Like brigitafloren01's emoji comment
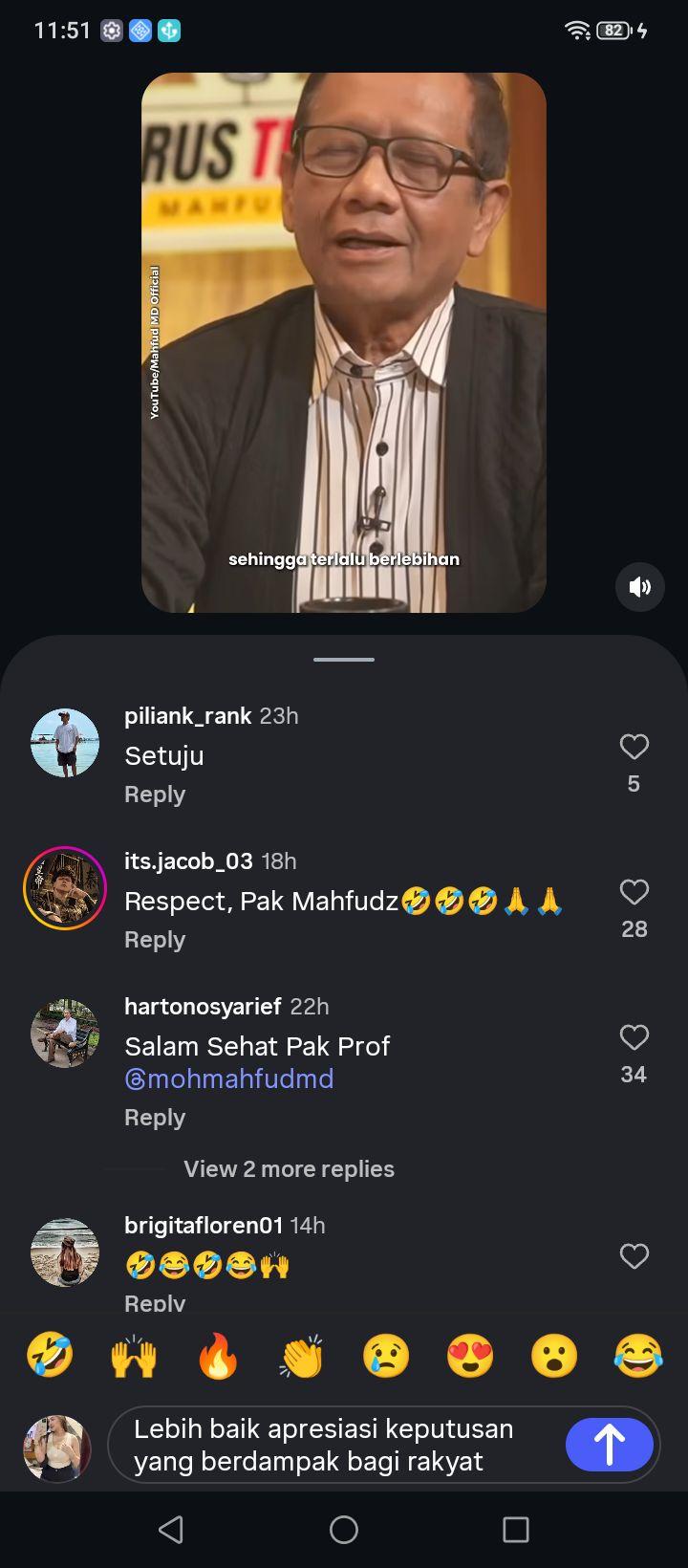 tap(634, 1256)
